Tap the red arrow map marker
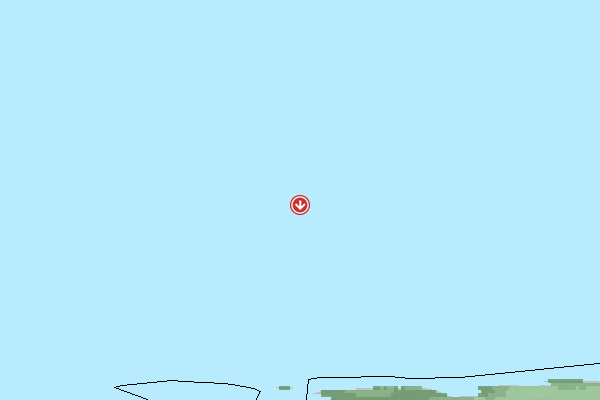600x400 pixels. [300, 205]
